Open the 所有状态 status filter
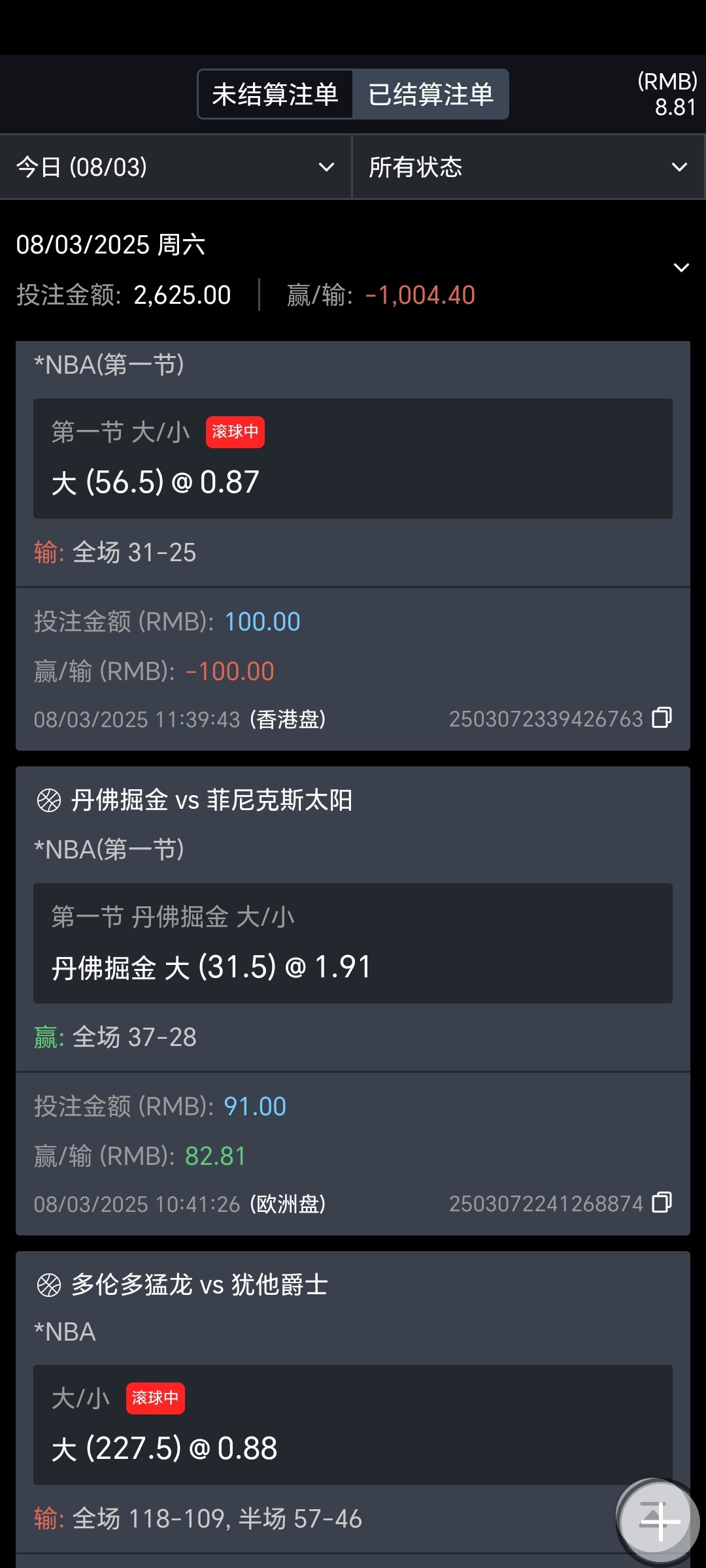Image resolution: width=706 pixels, height=1568 pixels. (528, 167)
